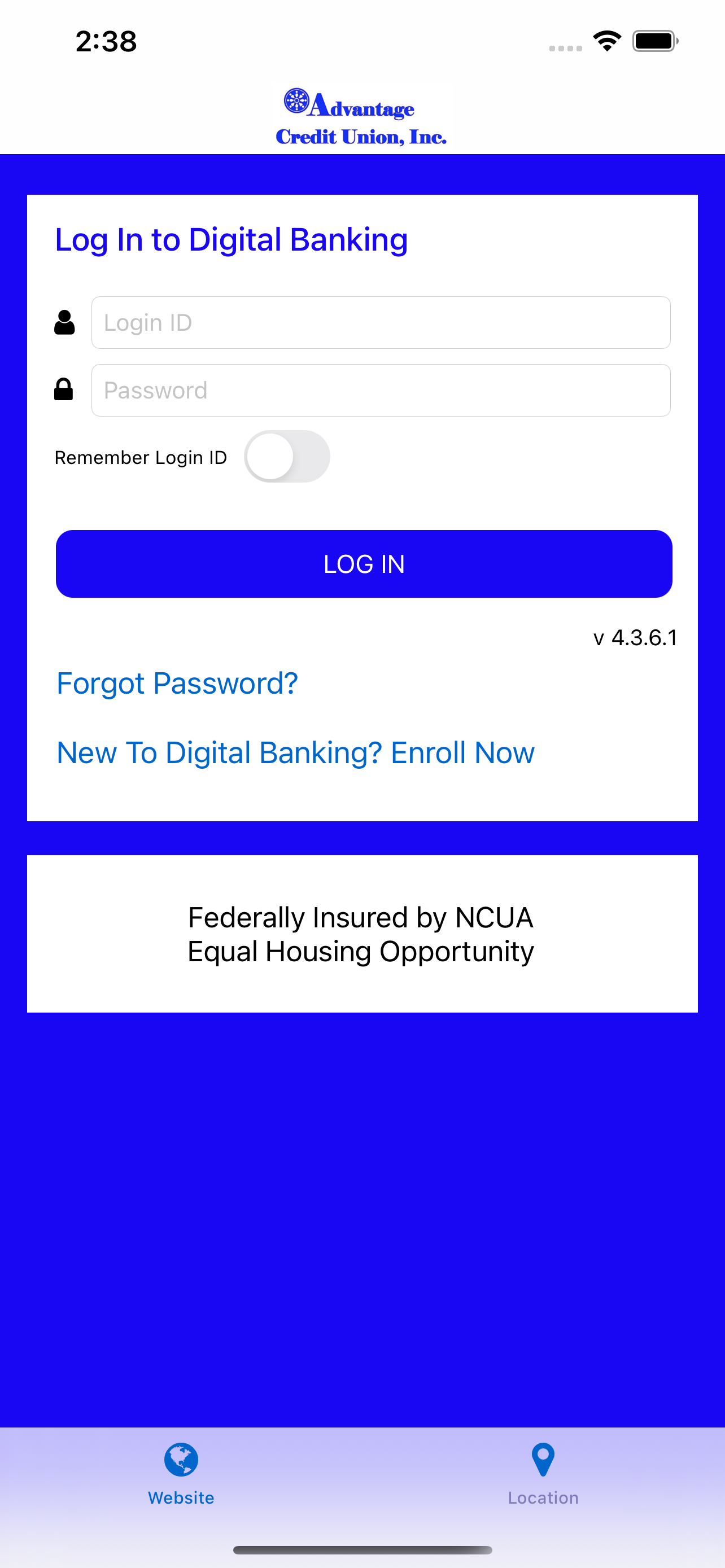Switch to the Location tab

pyautogui.click(x=544, y=1479)
